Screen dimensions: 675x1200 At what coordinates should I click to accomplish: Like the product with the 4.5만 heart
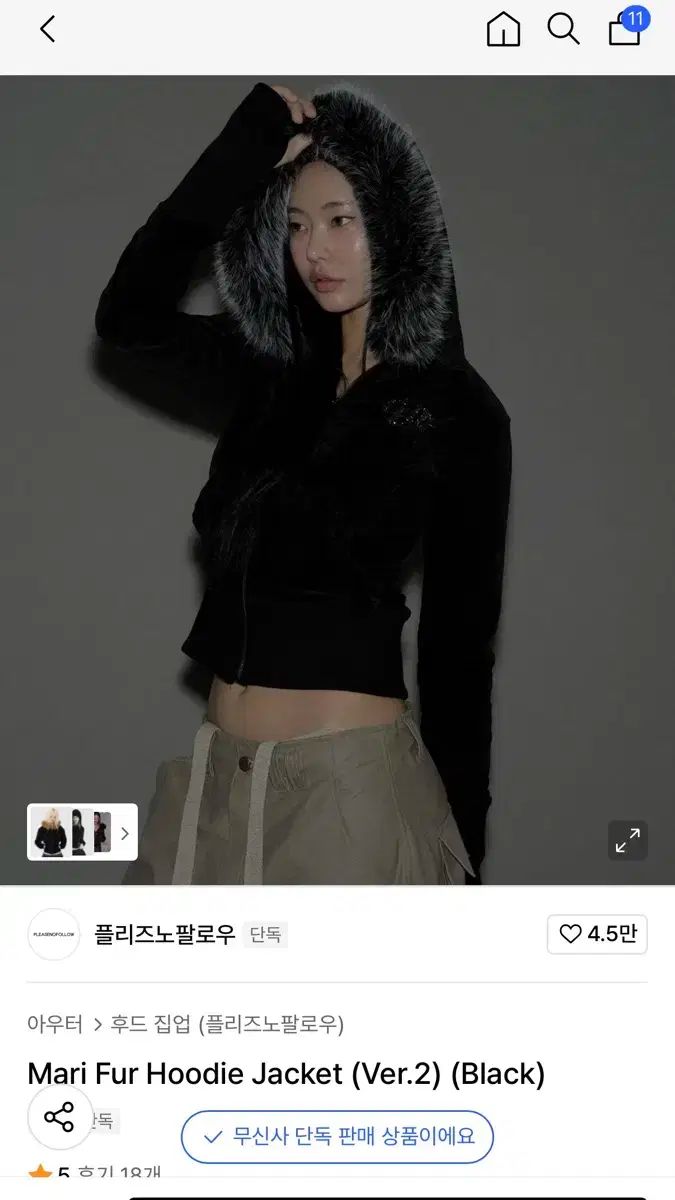597,934
